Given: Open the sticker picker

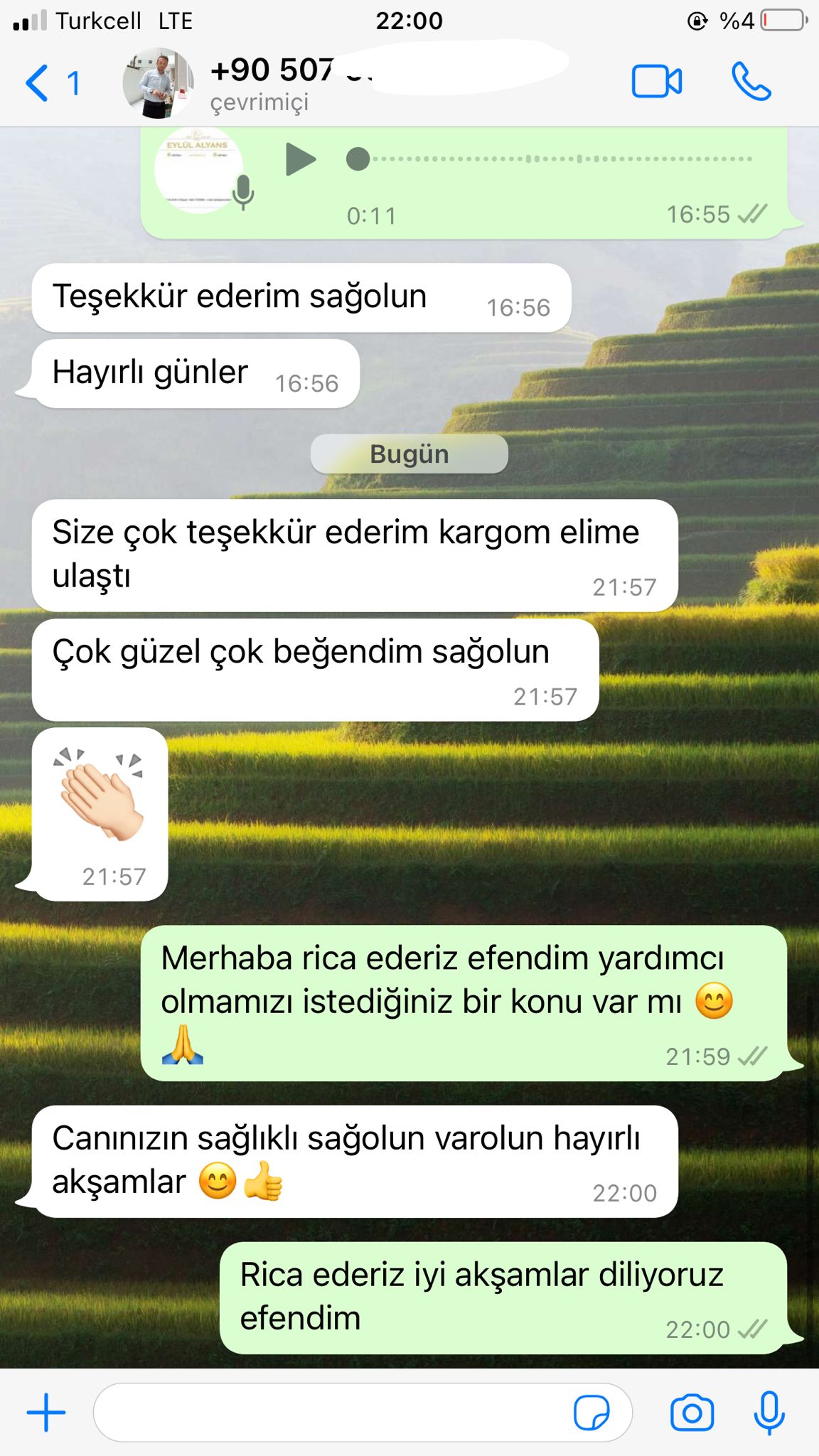Looking at the screenshot, I should point(591,1412).
